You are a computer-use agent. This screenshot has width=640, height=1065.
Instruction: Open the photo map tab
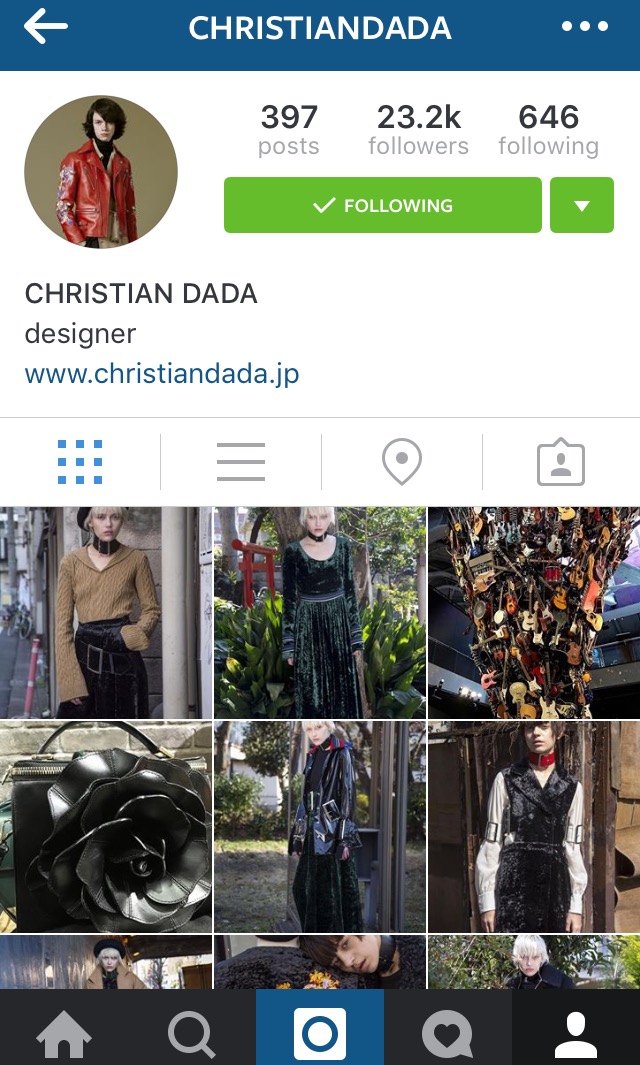pos(401,462)
